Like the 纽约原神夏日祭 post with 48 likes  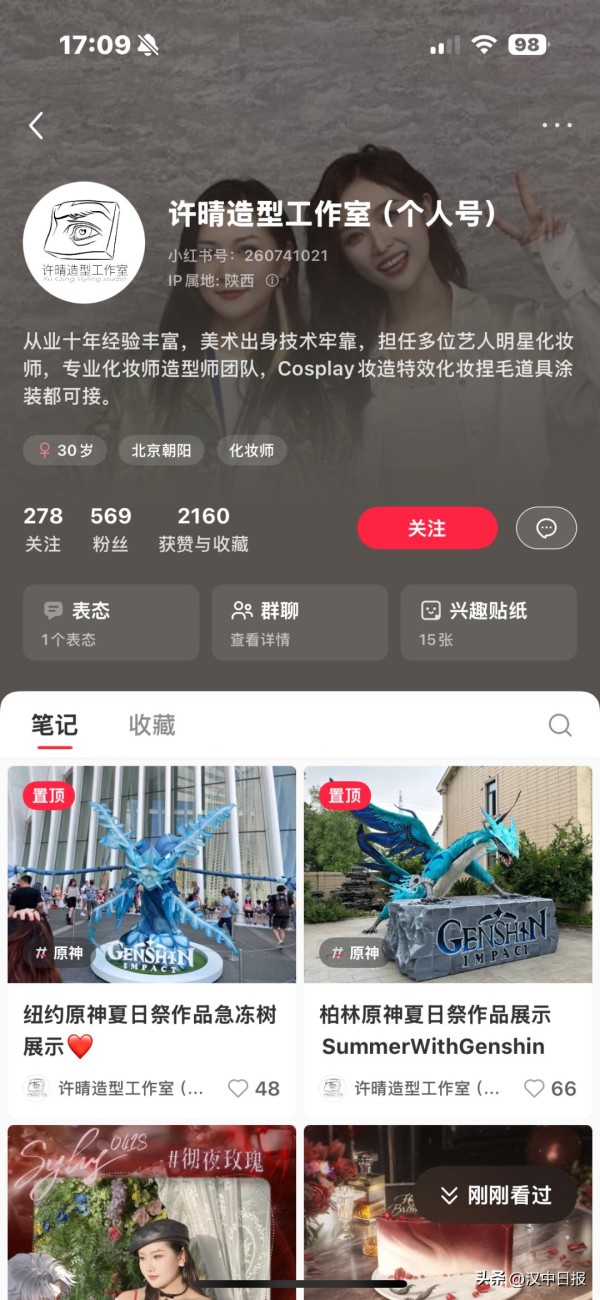(238, 1089)
